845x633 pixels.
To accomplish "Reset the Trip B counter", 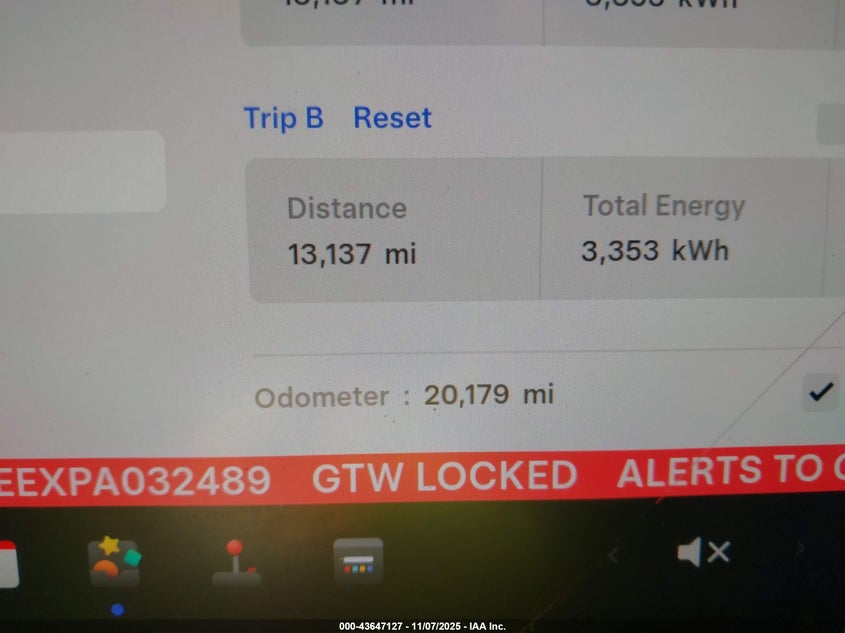I will click(392, 118).
